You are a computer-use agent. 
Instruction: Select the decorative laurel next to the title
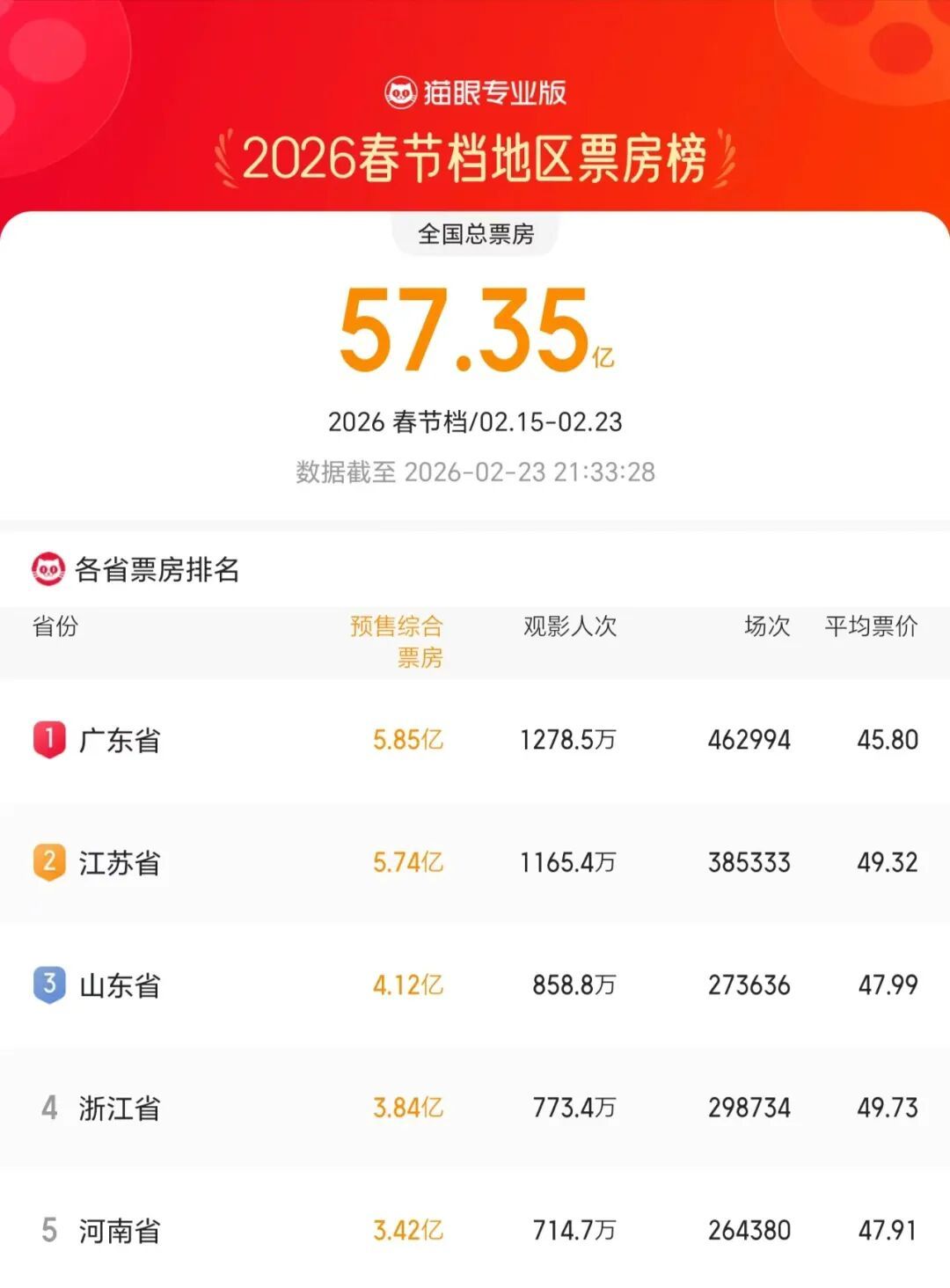point(224,157)
